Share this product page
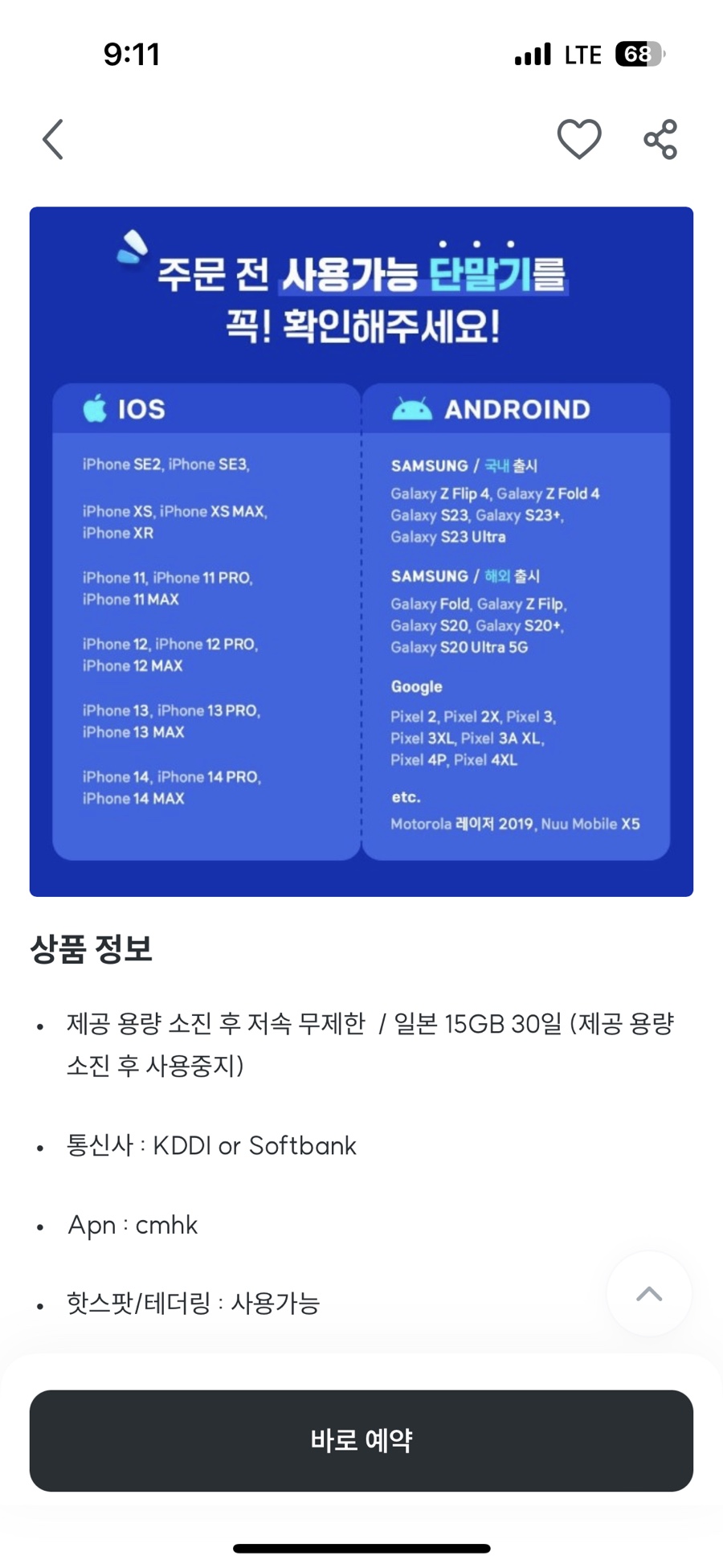Screen dimensions: 723x1568 (660, 140)
